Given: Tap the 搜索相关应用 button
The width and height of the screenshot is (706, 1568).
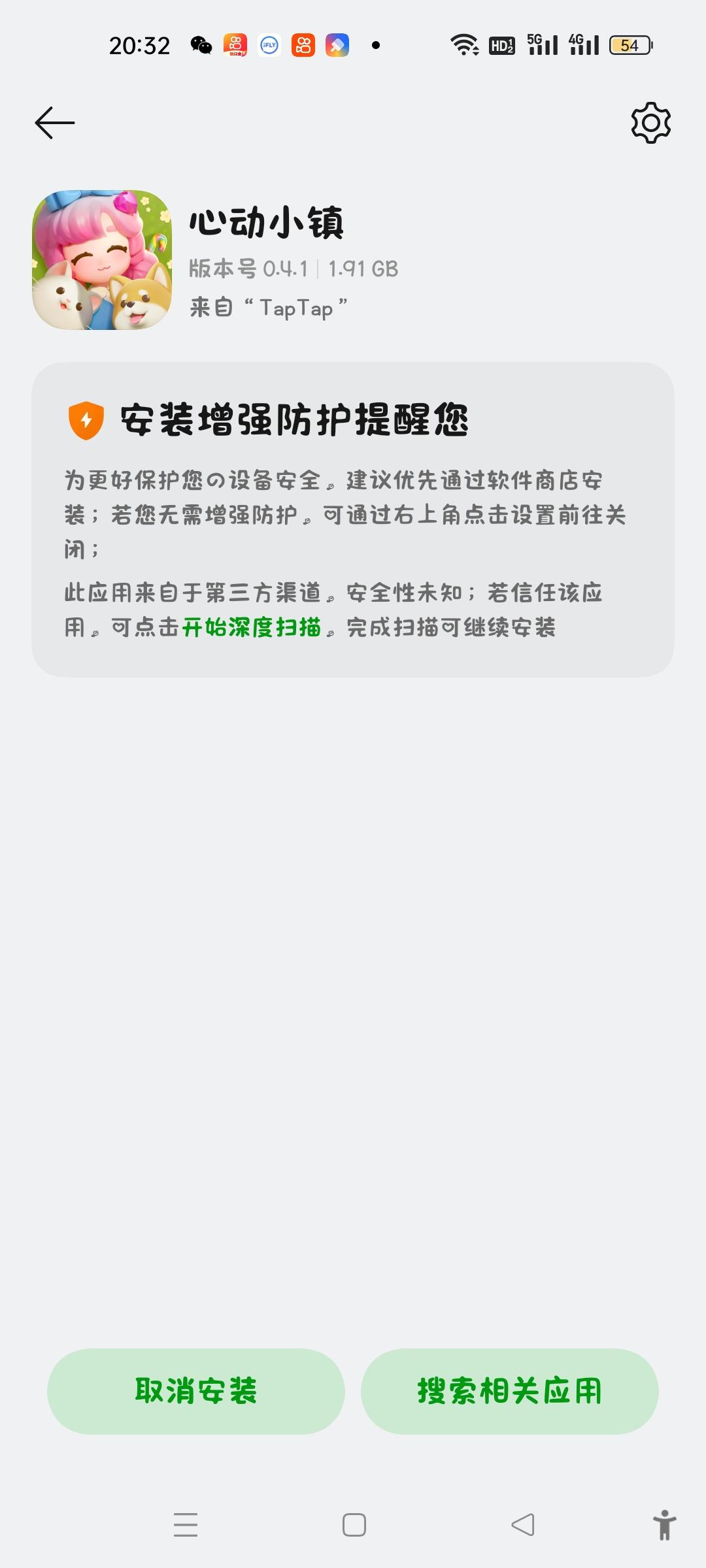Looking at the screenshot, I should coord(509,1391).
